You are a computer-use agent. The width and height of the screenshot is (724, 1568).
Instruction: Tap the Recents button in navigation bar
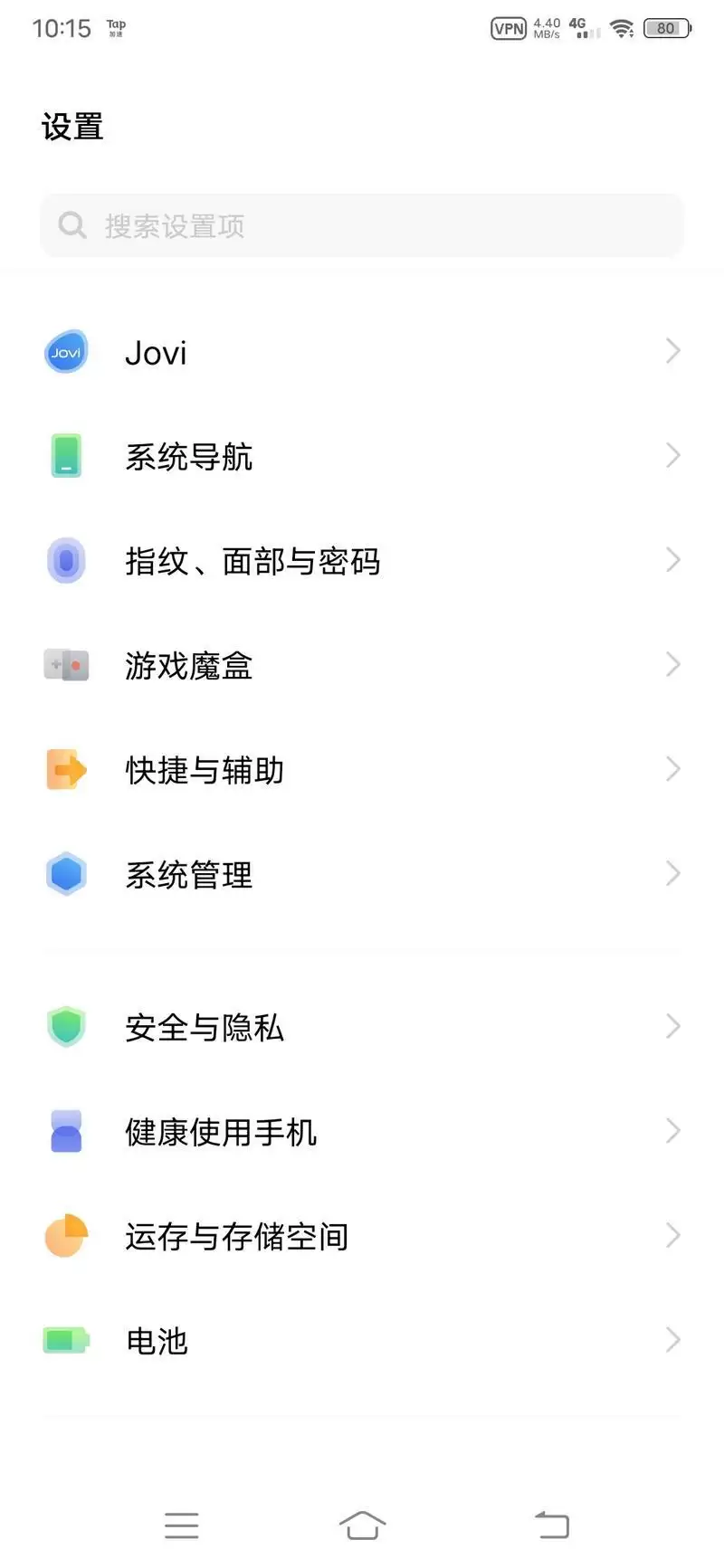point(182,1525)
